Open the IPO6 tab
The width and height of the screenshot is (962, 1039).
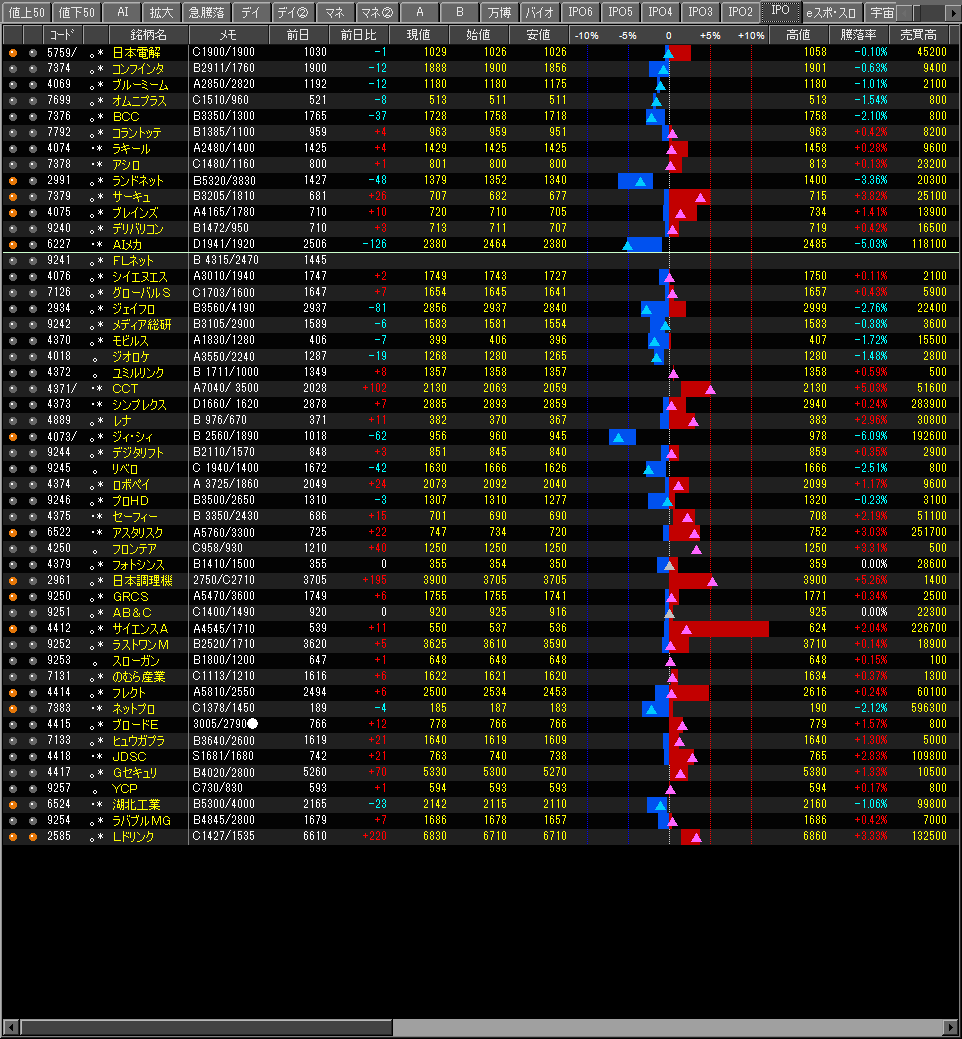coord(580,12)
